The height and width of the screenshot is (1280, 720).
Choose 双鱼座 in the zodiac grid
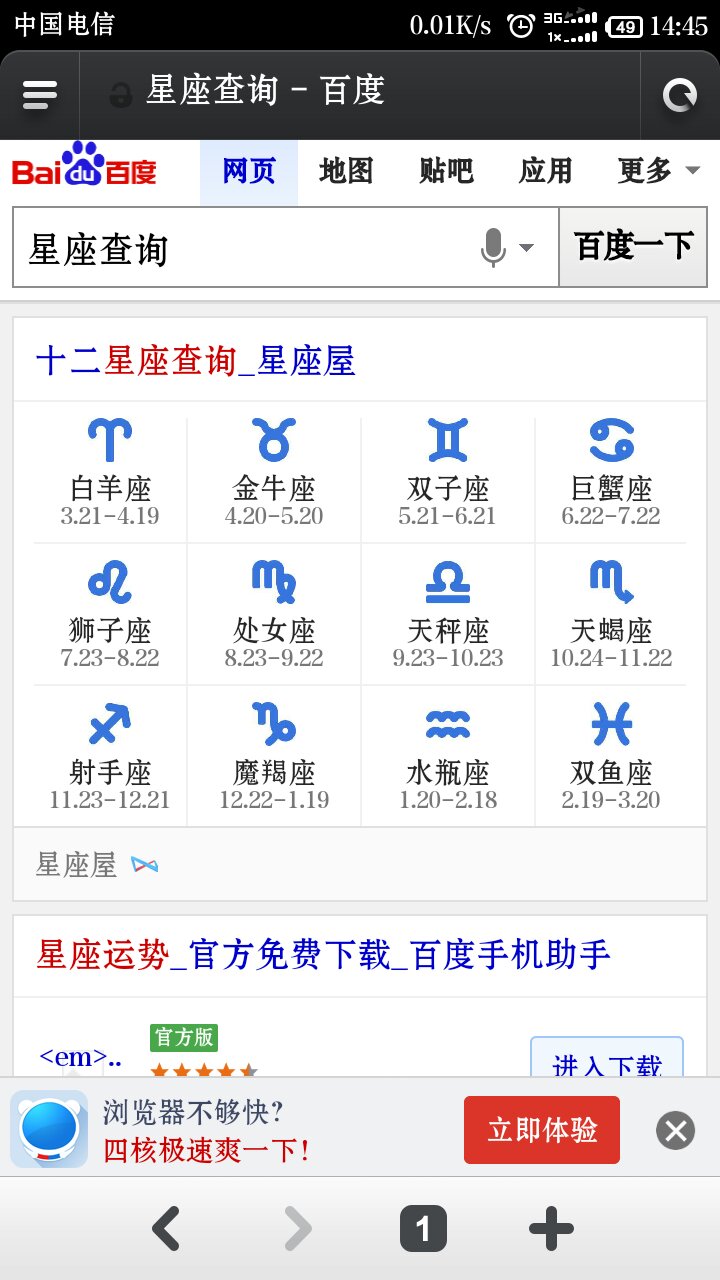(611, 757)
